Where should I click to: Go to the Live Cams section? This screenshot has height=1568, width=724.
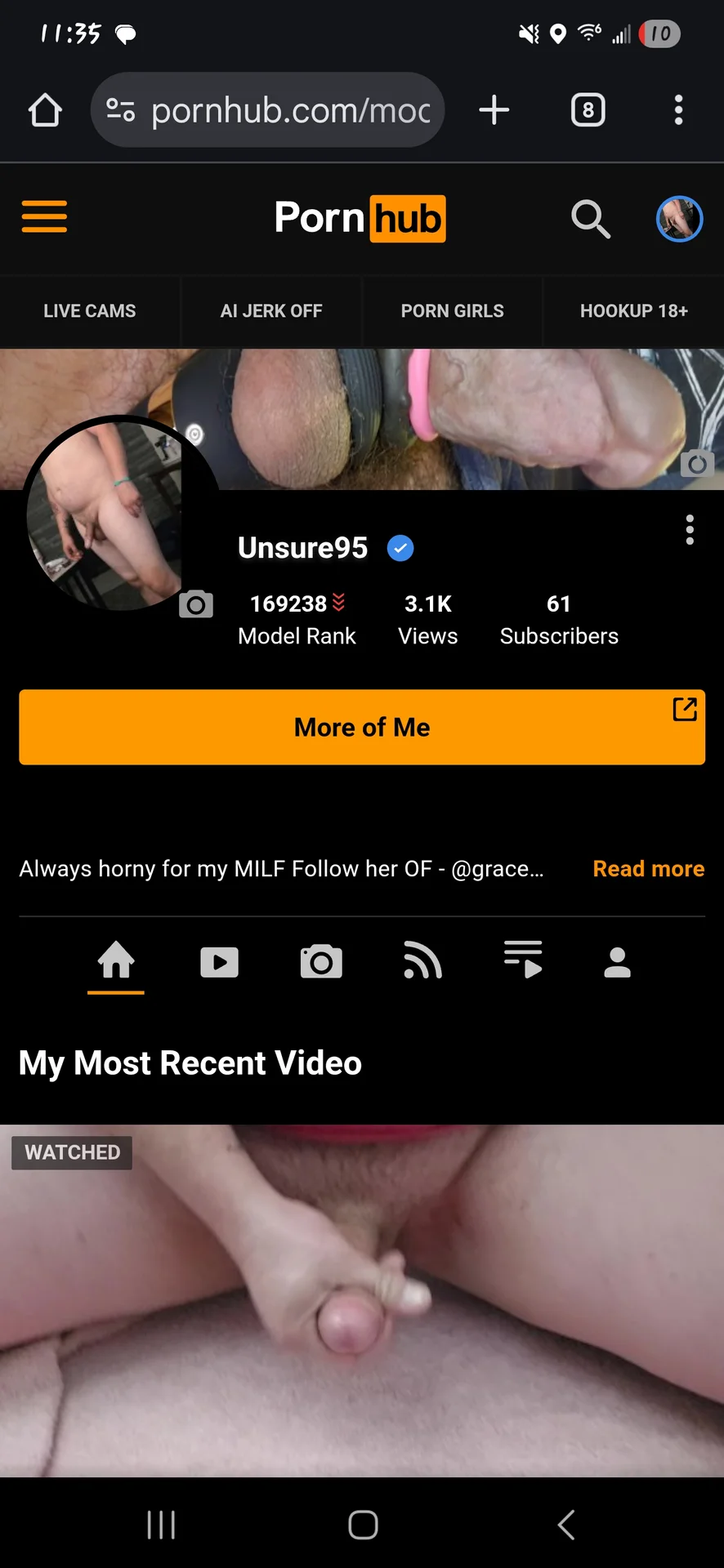(x=90, y=311)
